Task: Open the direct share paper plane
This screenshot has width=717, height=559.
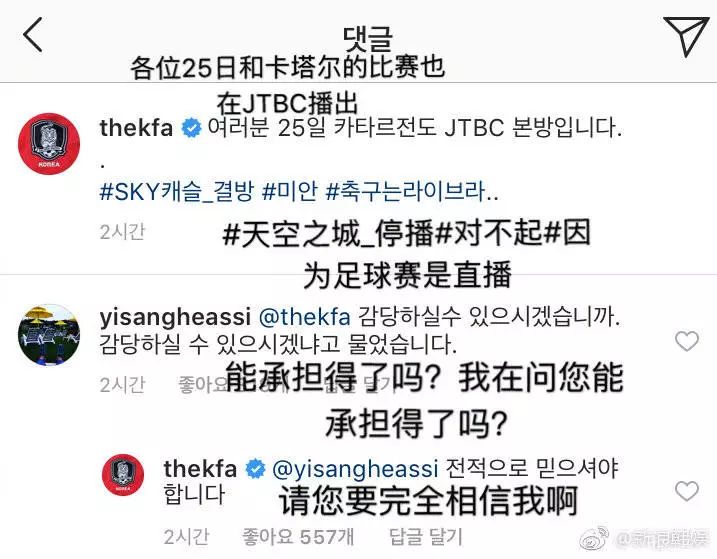Action: coord(685,35)
